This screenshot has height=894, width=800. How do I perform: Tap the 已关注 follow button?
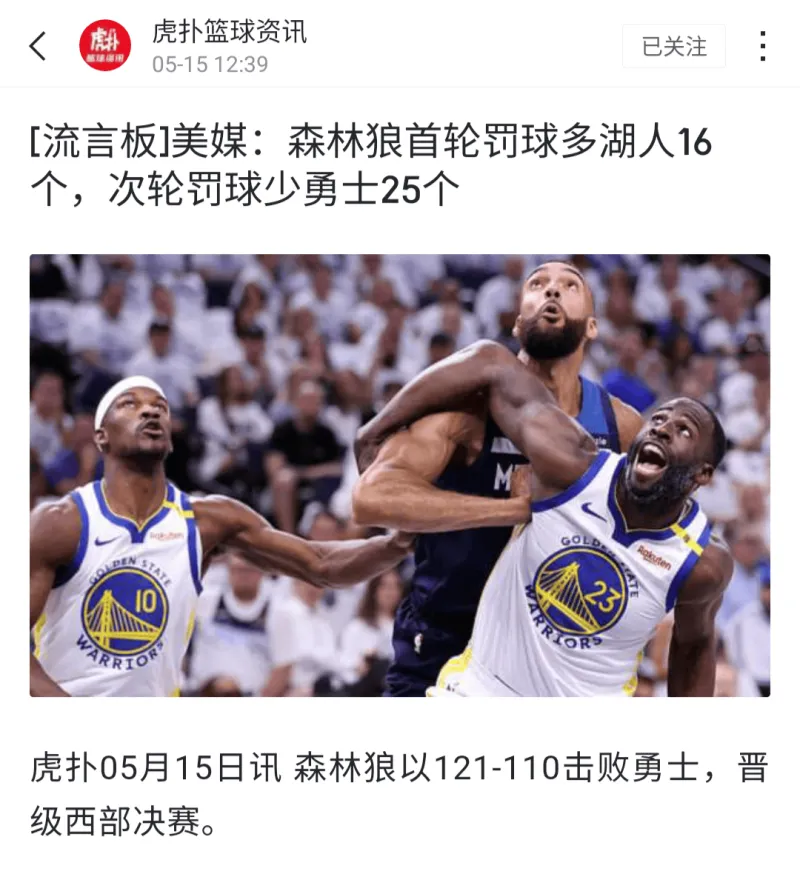pyautogui.click(x=673, y=46)
